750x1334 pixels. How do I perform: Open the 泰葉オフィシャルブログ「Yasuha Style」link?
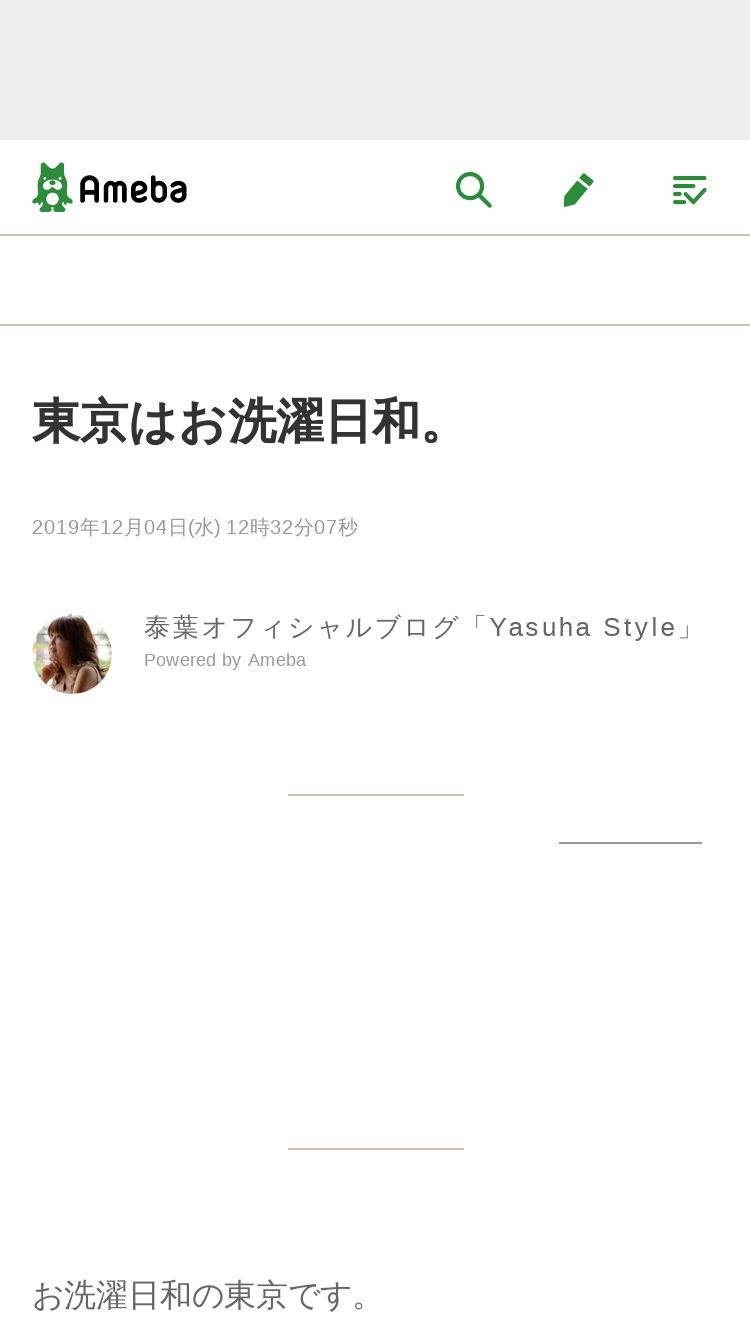[x=420, y=627]
